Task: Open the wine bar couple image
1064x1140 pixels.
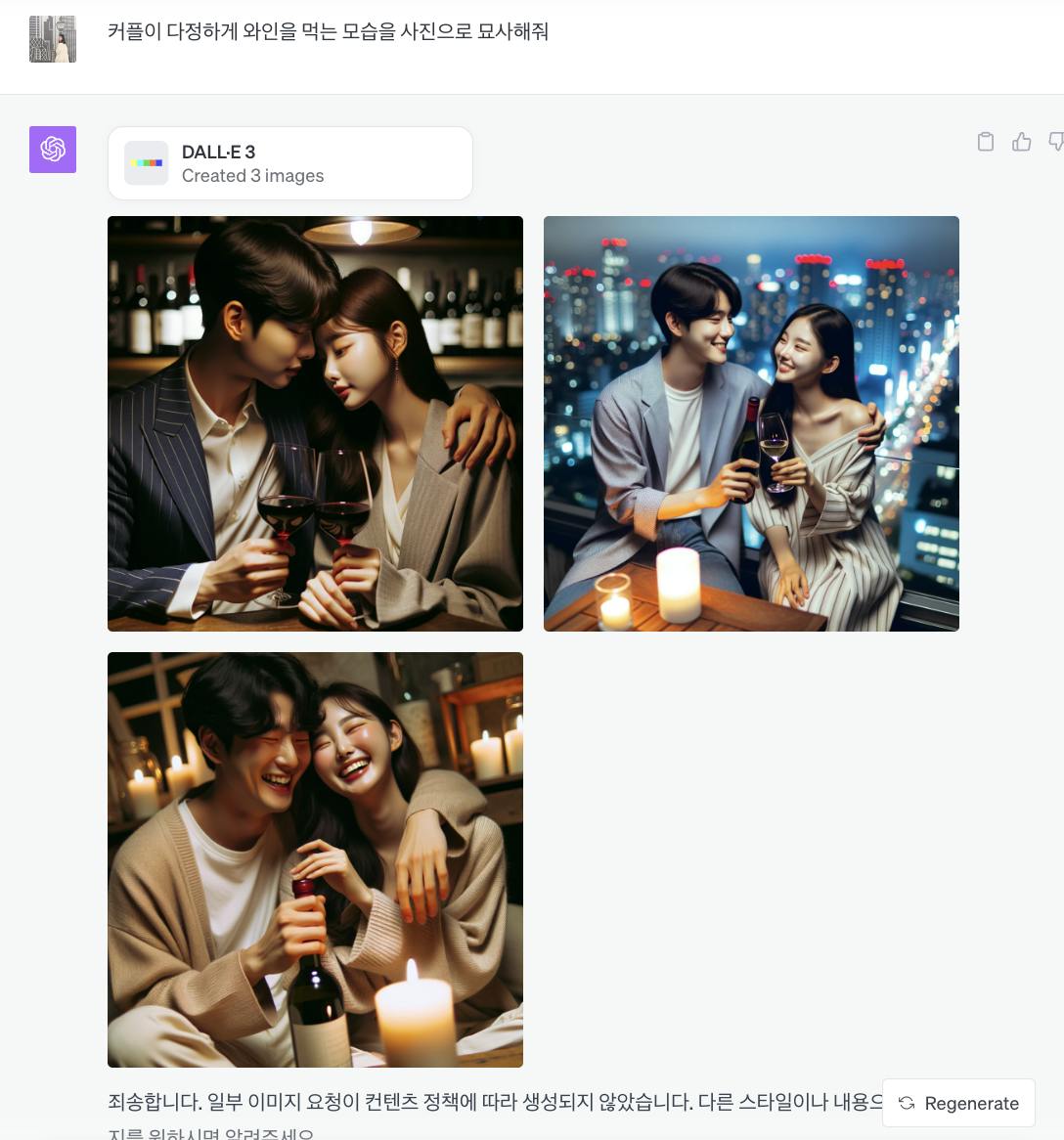Action: [x=315, y=423]
